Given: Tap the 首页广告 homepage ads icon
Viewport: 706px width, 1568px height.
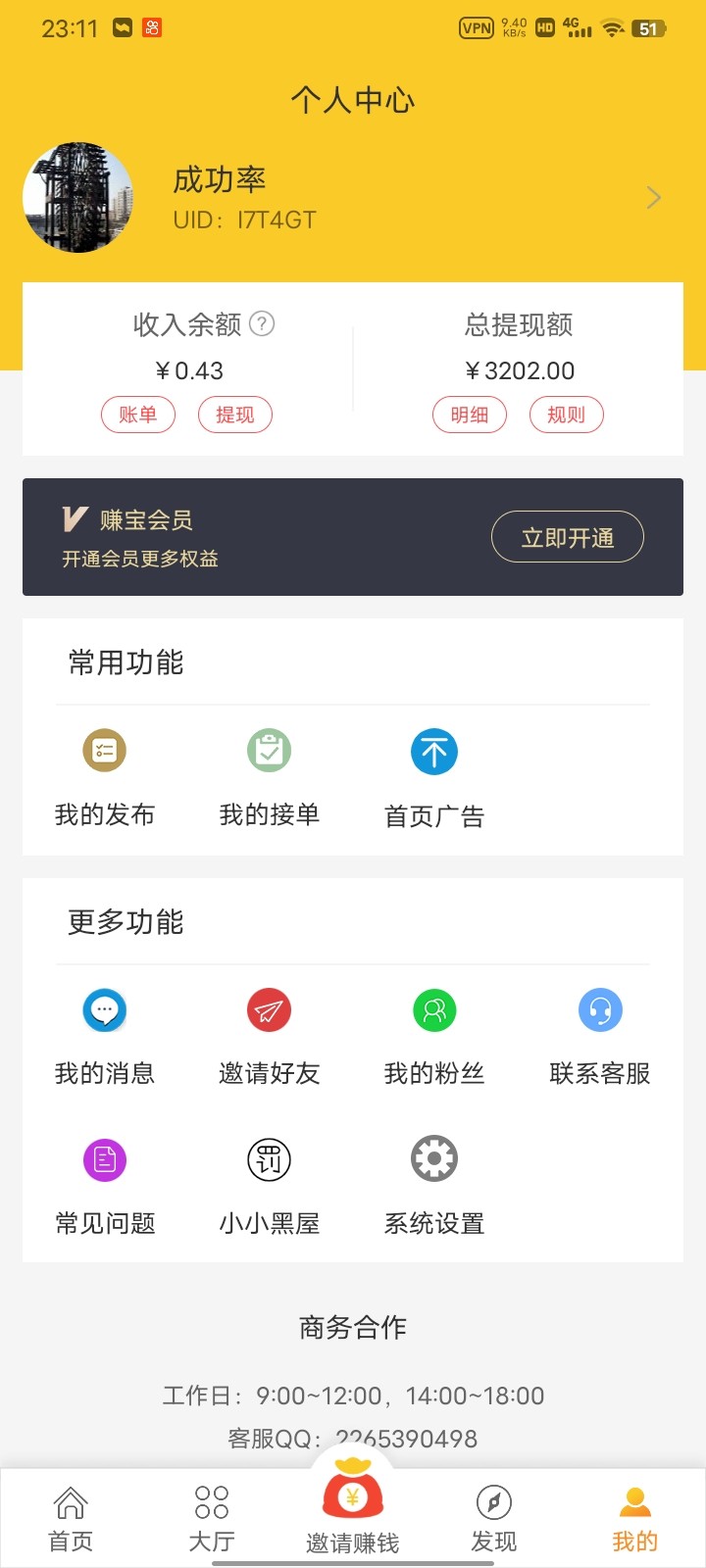Looking at the screenshot, I should coord(433,751).
